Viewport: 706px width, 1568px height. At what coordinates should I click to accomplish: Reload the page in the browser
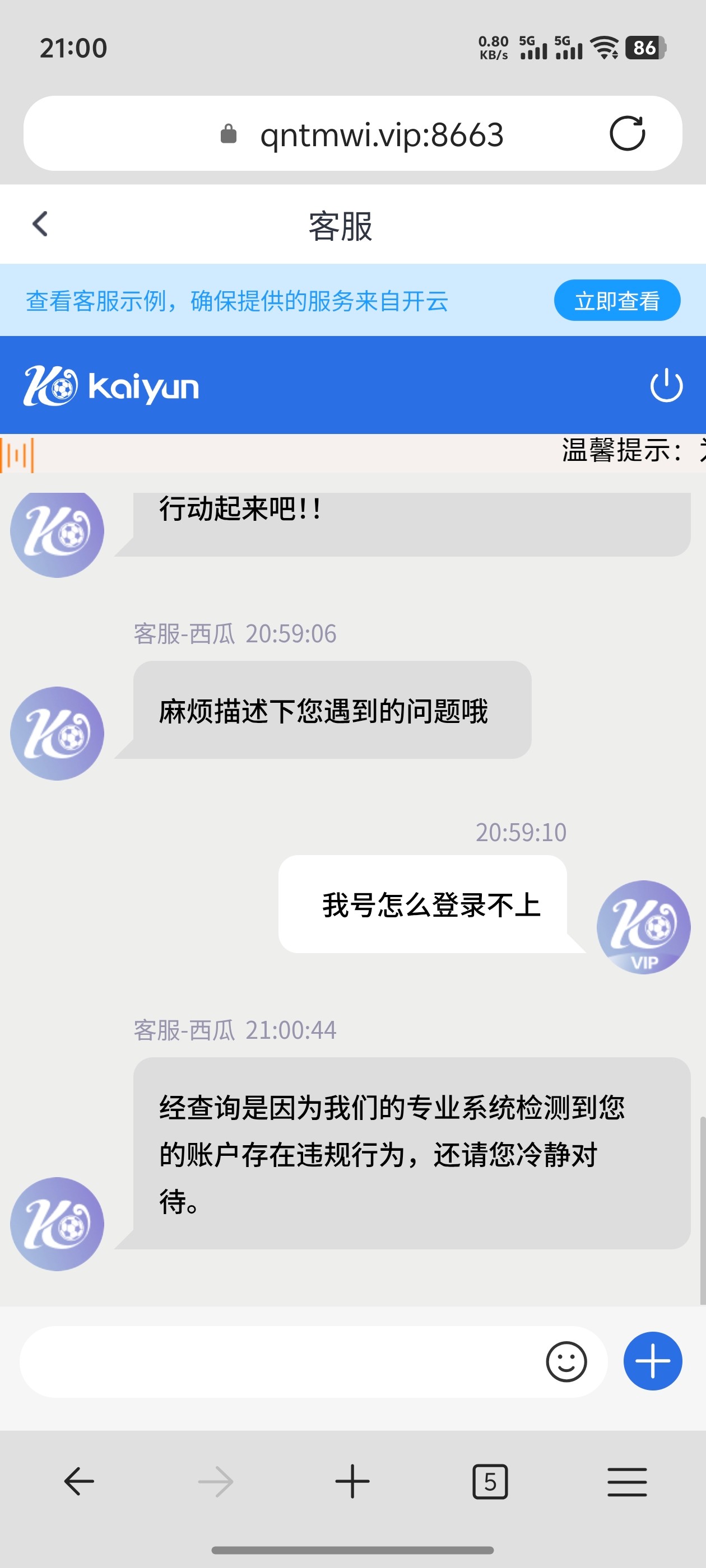[627, 133]
